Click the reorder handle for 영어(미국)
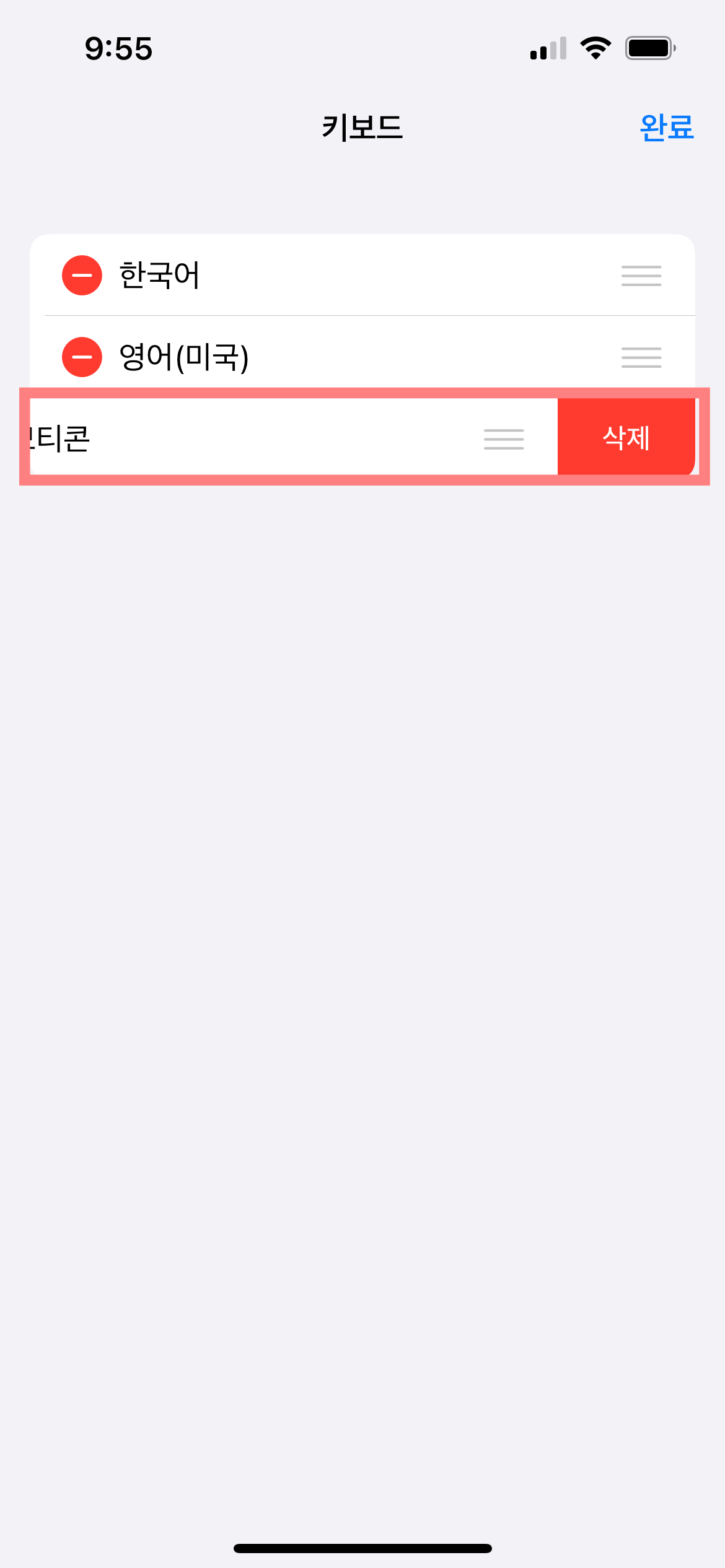The image size is (725, 1568). 641,357
